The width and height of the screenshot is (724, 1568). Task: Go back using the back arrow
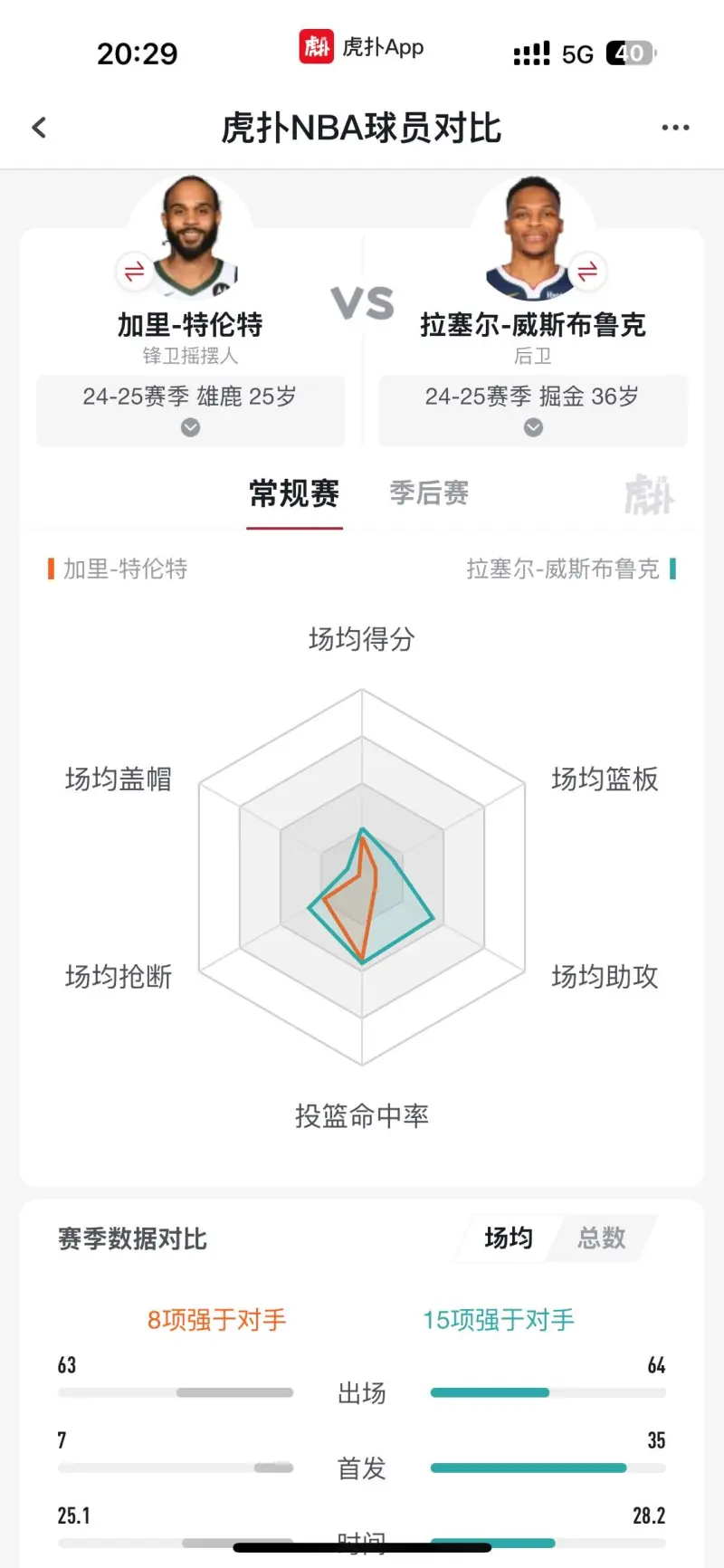pyautogui.click(x=39, y=128)
